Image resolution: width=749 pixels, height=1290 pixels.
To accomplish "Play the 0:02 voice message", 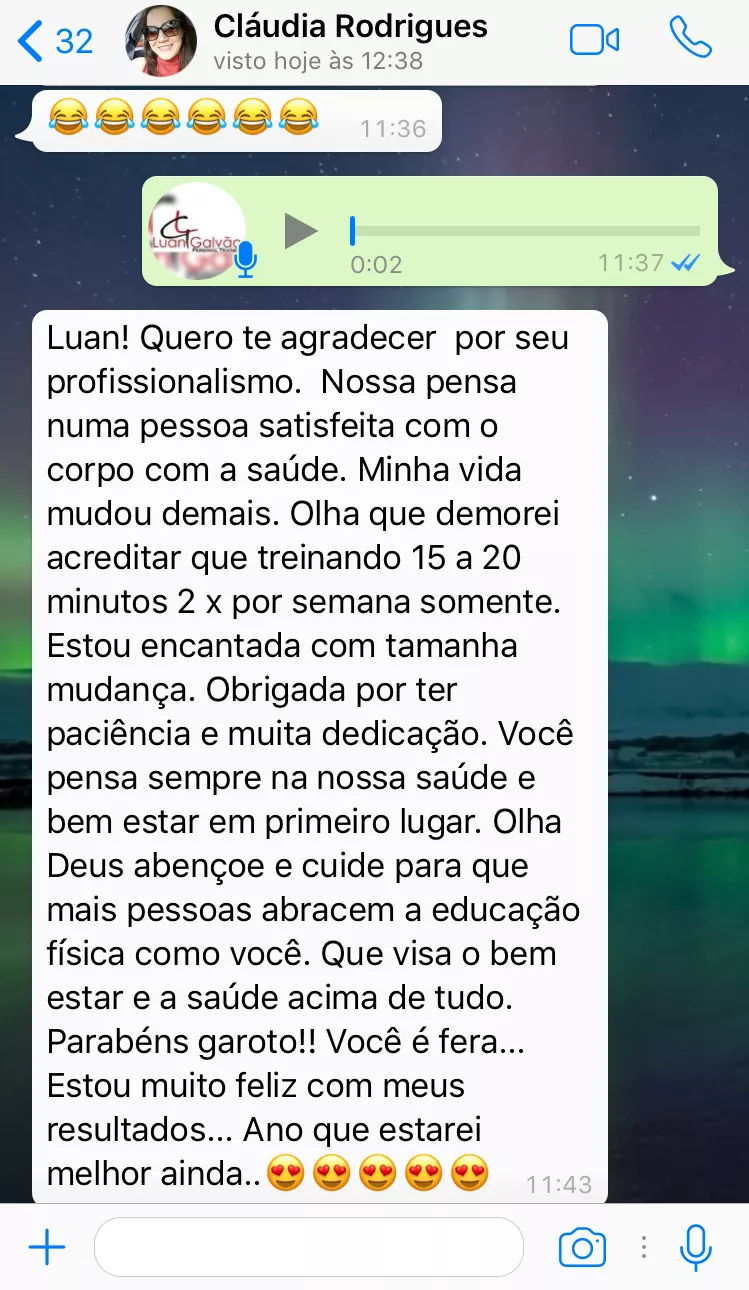I will coord(300,231).
